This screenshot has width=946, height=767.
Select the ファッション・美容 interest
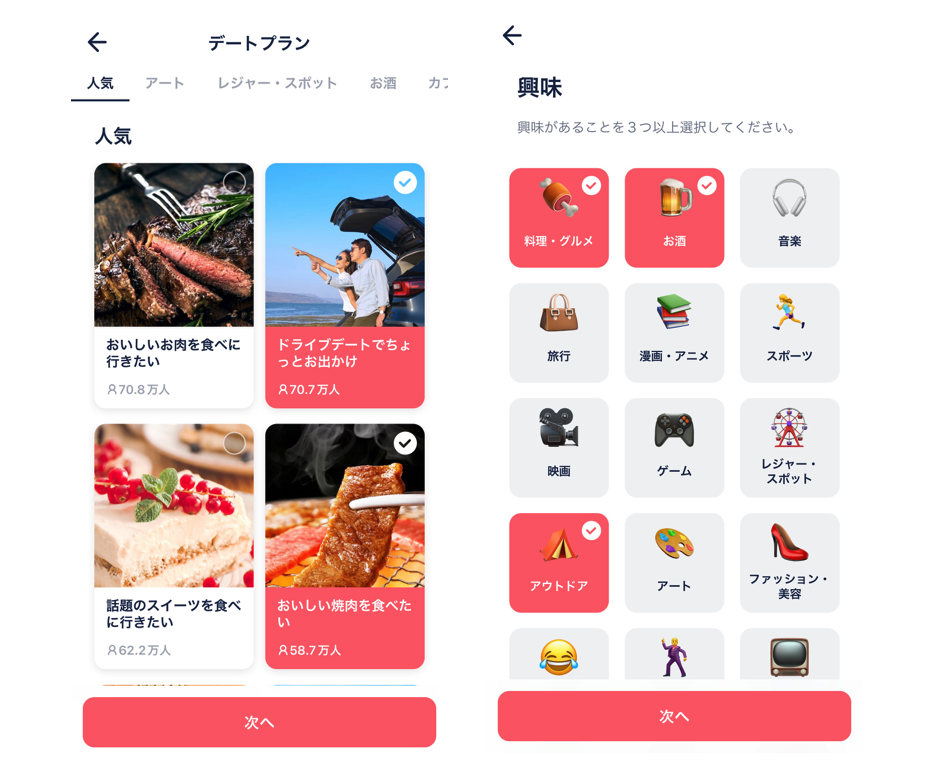coord(789,562)
